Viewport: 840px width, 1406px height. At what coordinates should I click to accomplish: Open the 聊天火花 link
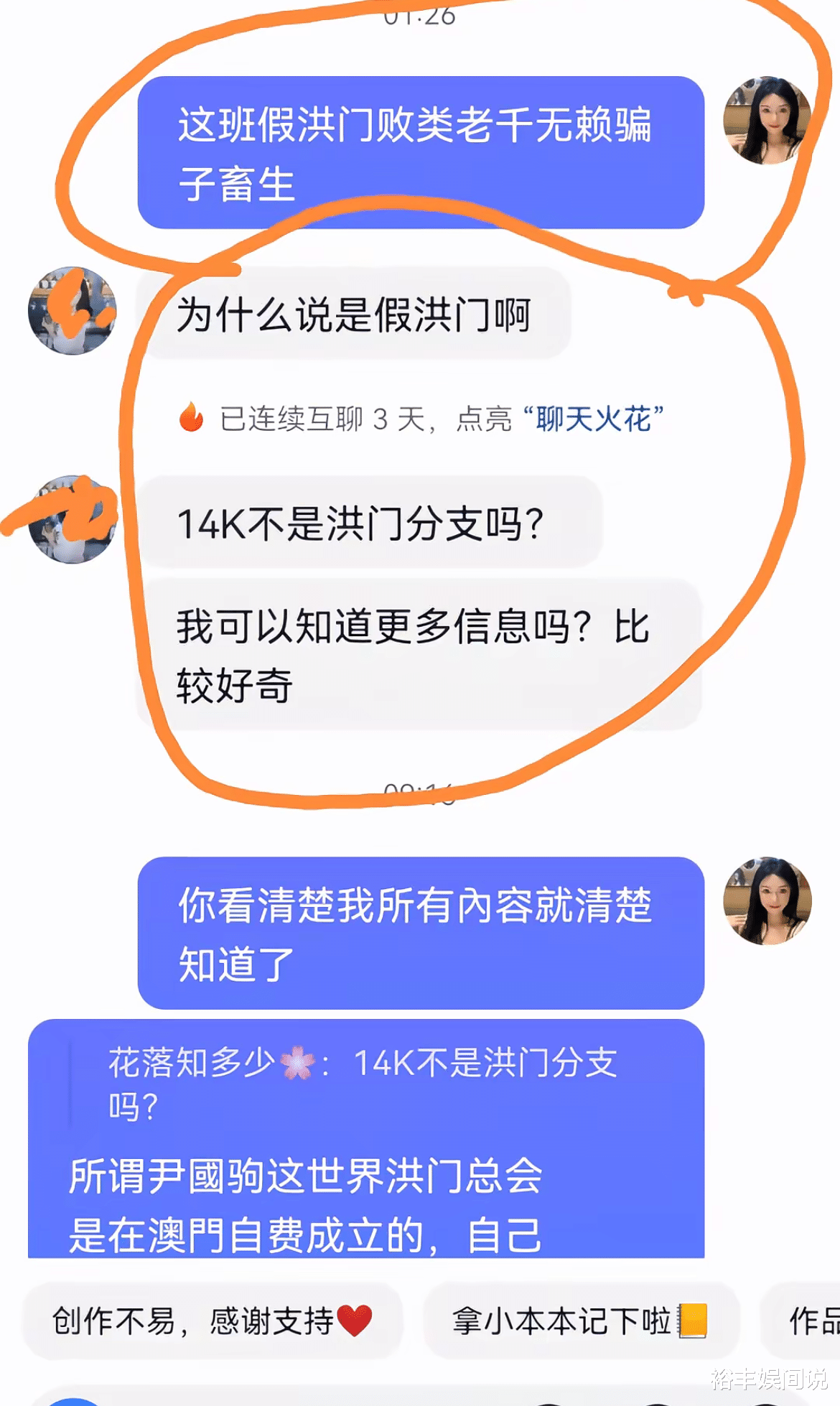(x=593, y=419)
